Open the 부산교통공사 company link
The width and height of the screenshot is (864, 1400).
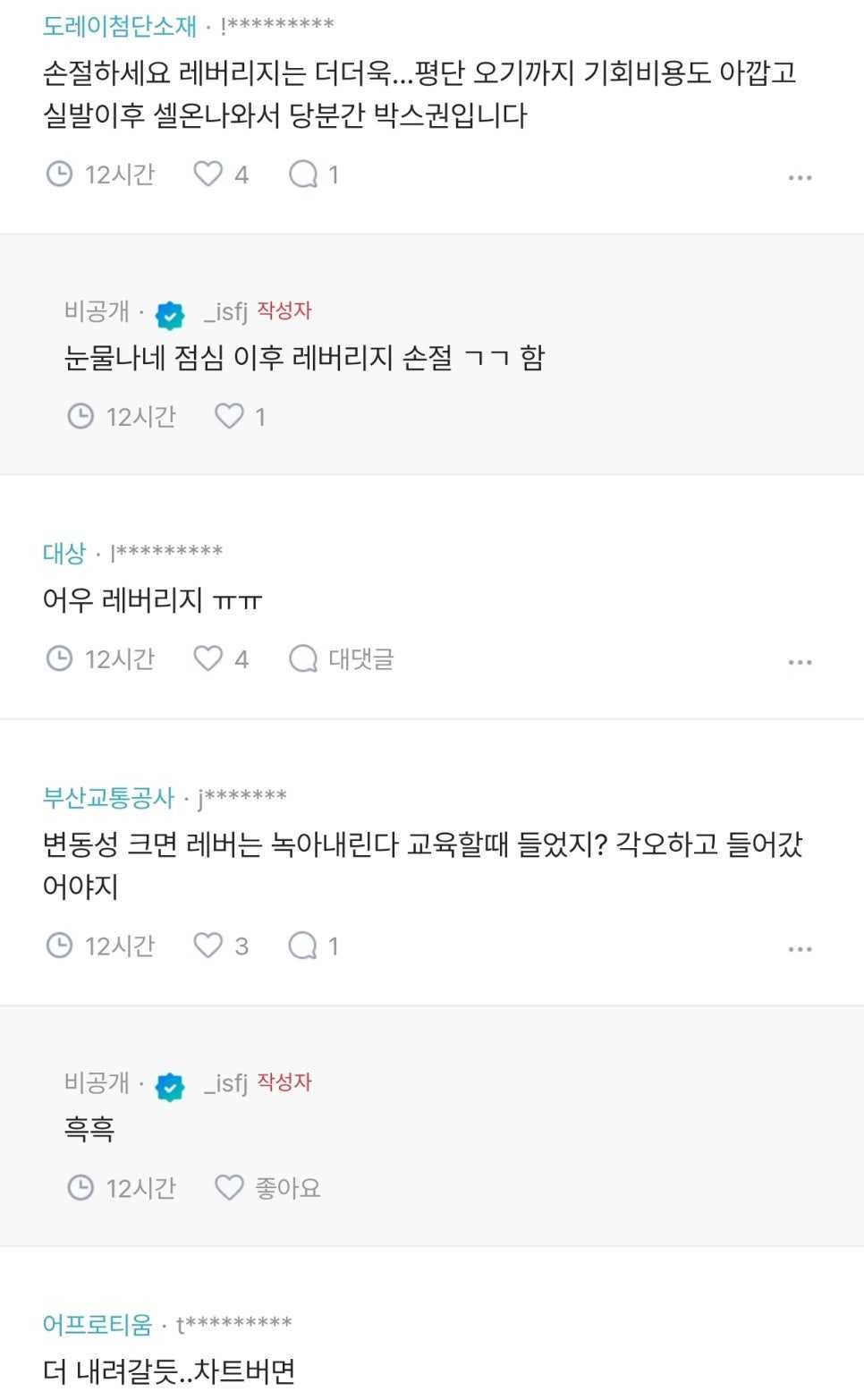tap(108, 797)
